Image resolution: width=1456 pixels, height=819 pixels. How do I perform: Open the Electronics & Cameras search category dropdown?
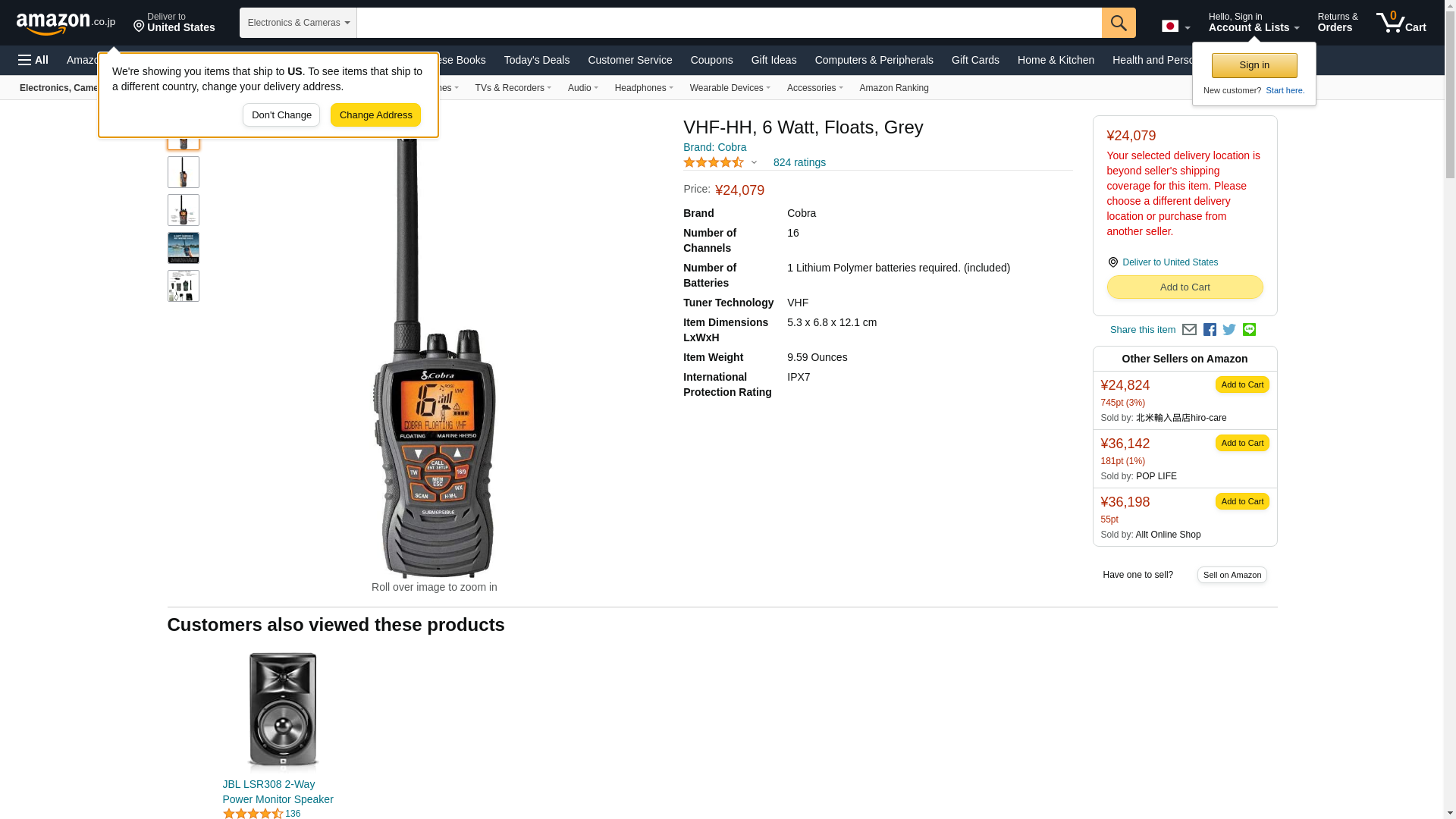(298, 23)
